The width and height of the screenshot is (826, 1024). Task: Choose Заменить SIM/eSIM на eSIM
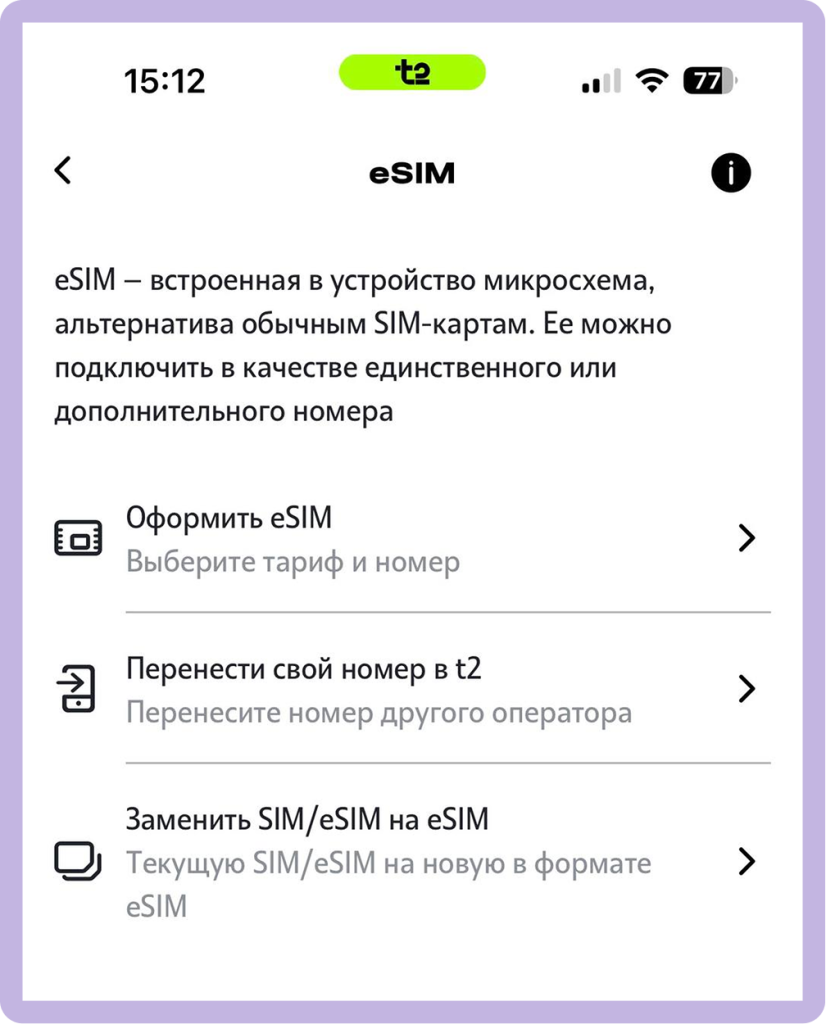pos(410,861)
